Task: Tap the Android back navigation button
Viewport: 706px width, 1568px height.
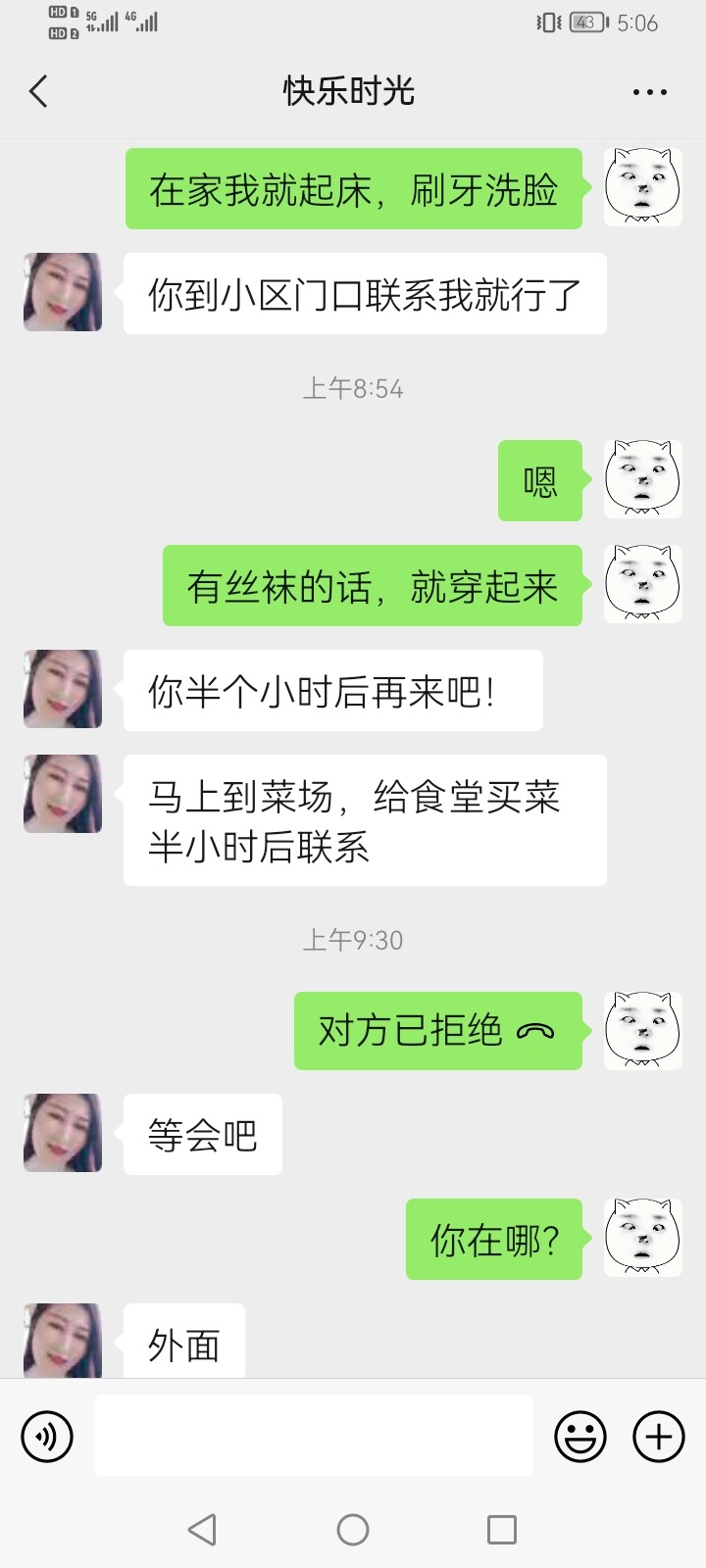Action: click(x=201, y=1528)
